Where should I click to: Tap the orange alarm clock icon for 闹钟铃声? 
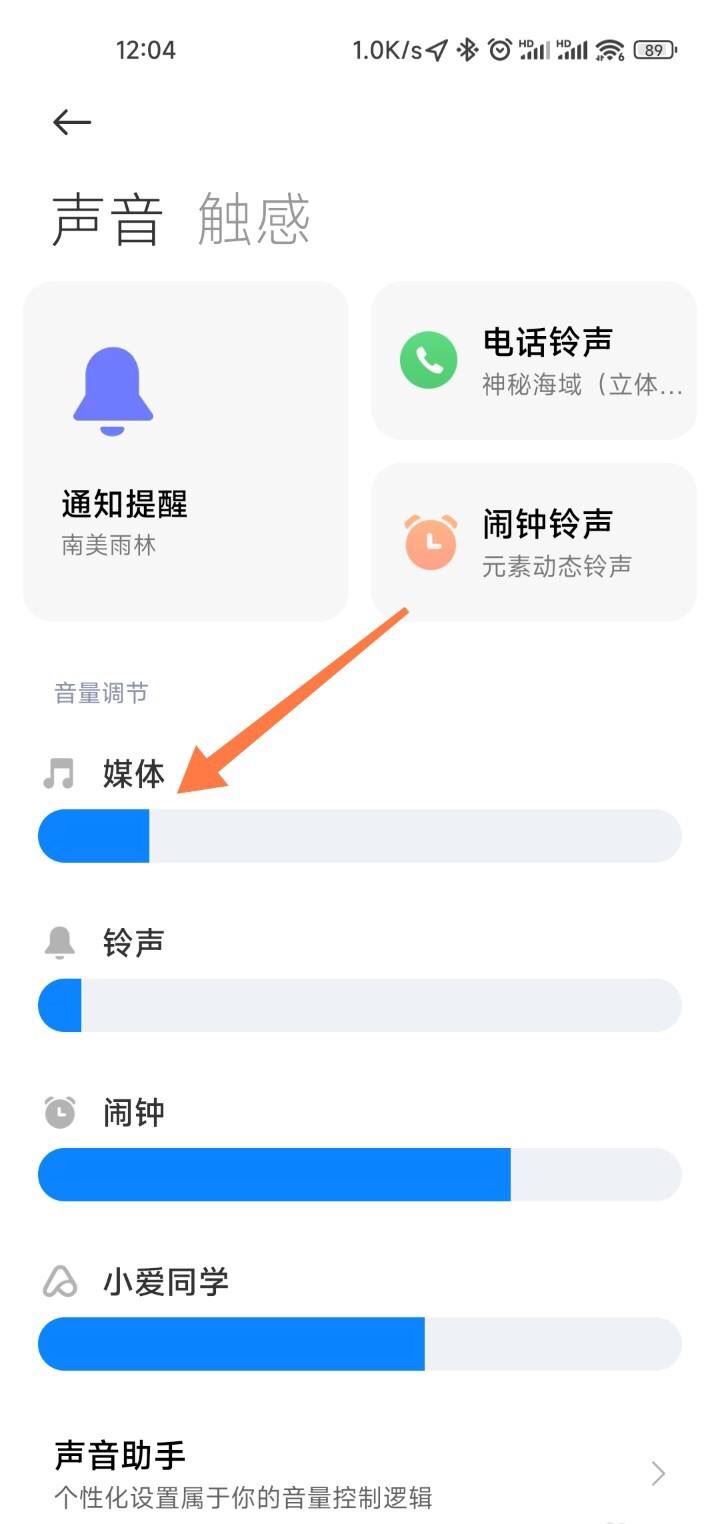pyautogui.click(x=428, y=542)
